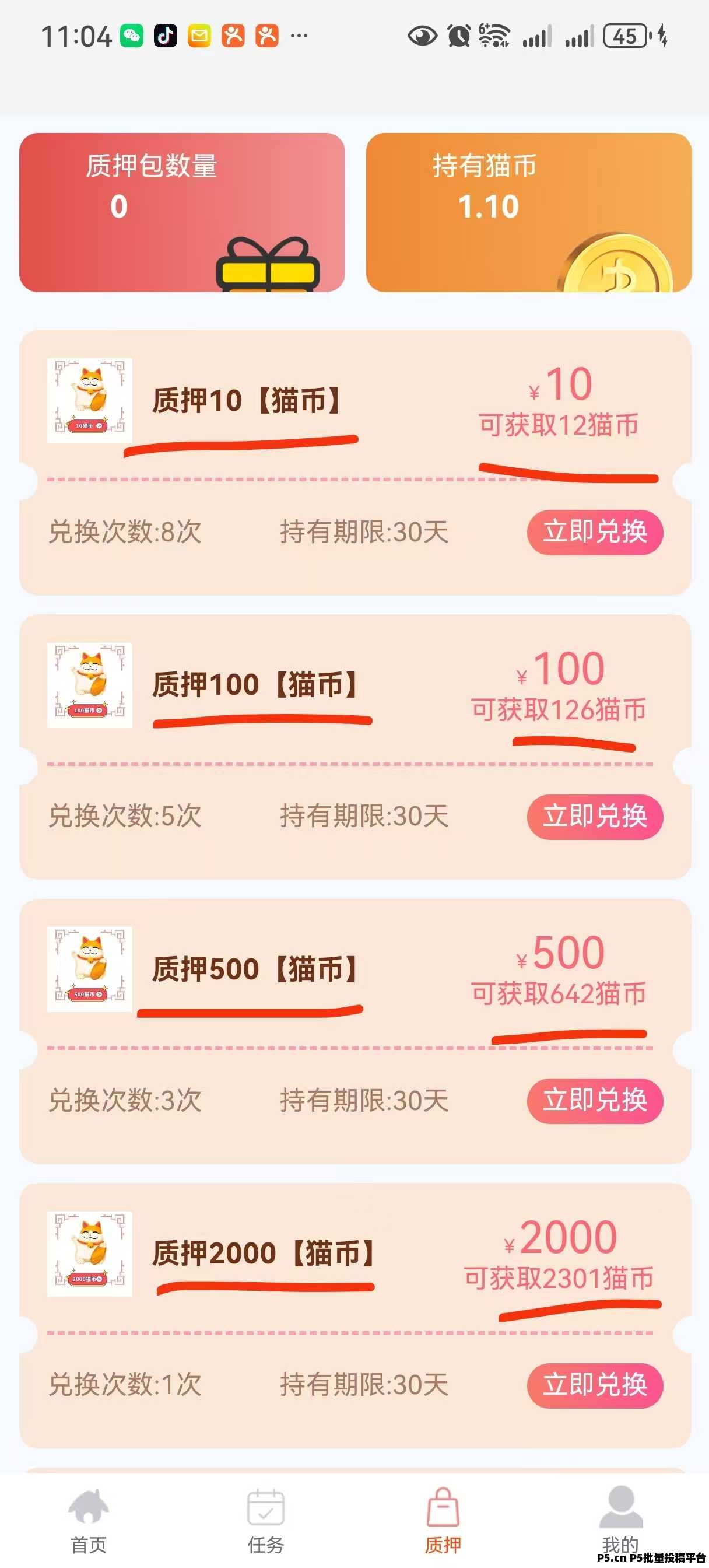Open the 我的 profile tab

(x=620, y=1518)
